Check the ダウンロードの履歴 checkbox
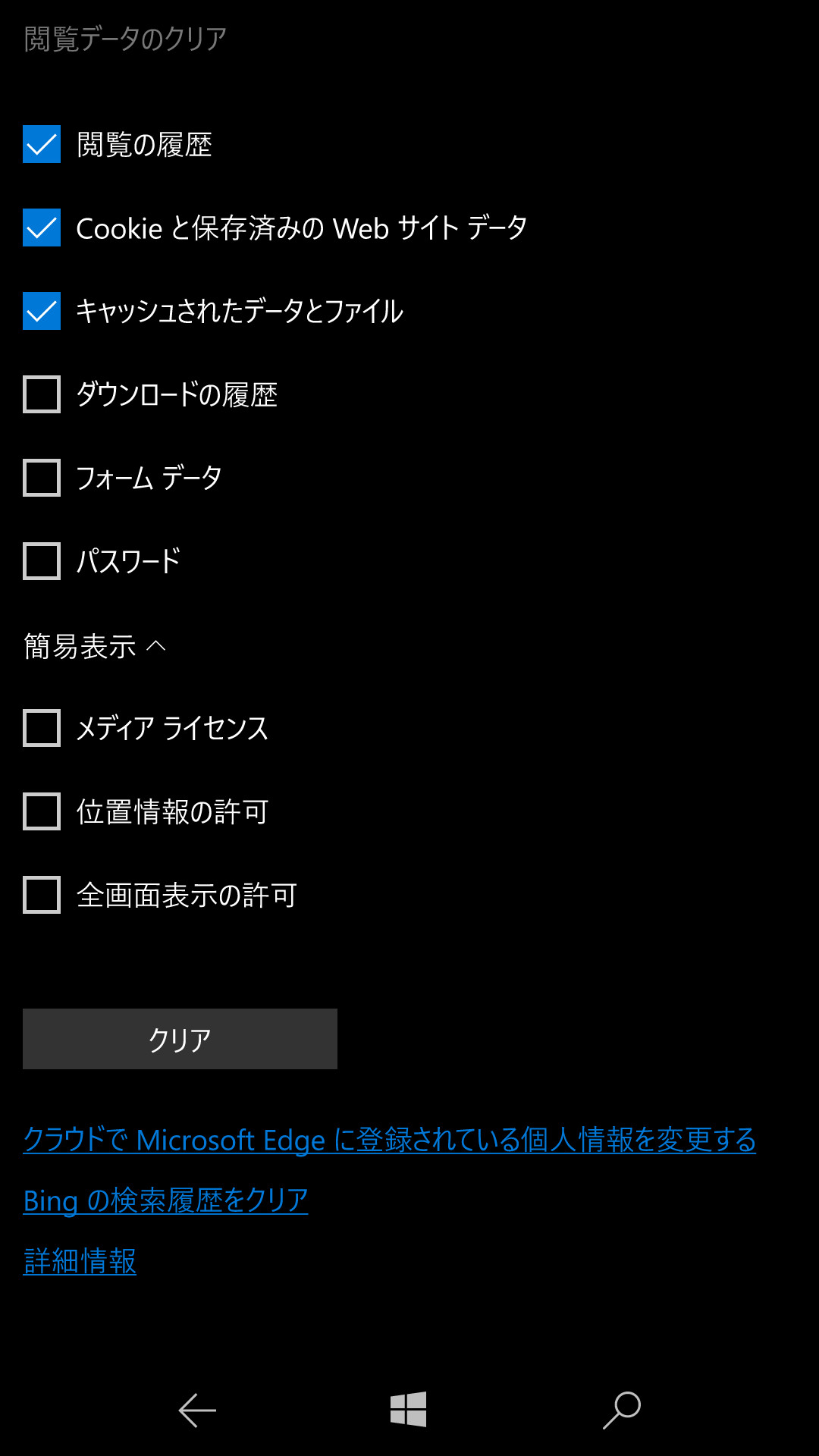Image resolution: width=819 pixels, height=1456 pixels. [x=42, y=394]
